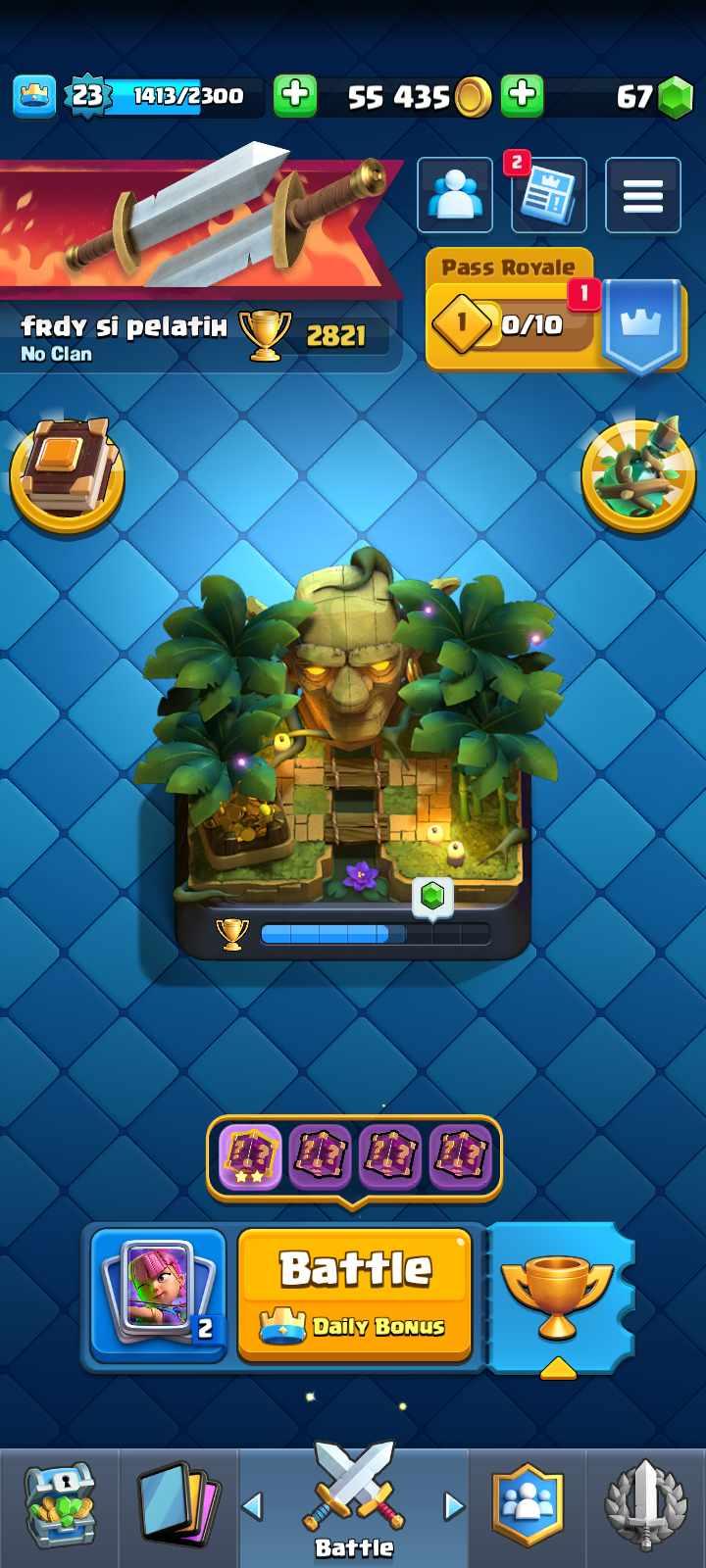Open the goblin event icon
This screenshot has height=1568, width=706.
tap(638, 475)
